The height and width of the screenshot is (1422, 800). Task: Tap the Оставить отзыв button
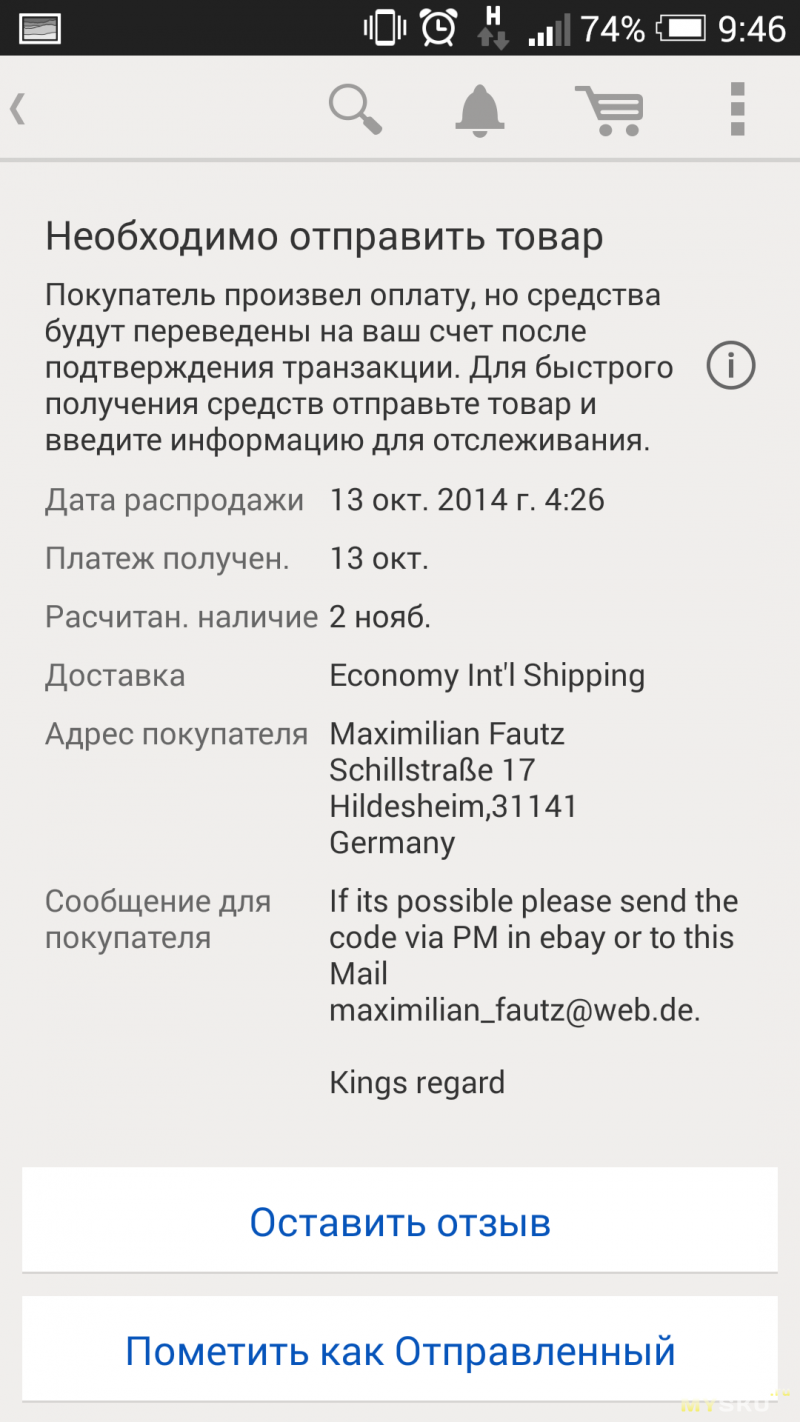click(400, 1221)
